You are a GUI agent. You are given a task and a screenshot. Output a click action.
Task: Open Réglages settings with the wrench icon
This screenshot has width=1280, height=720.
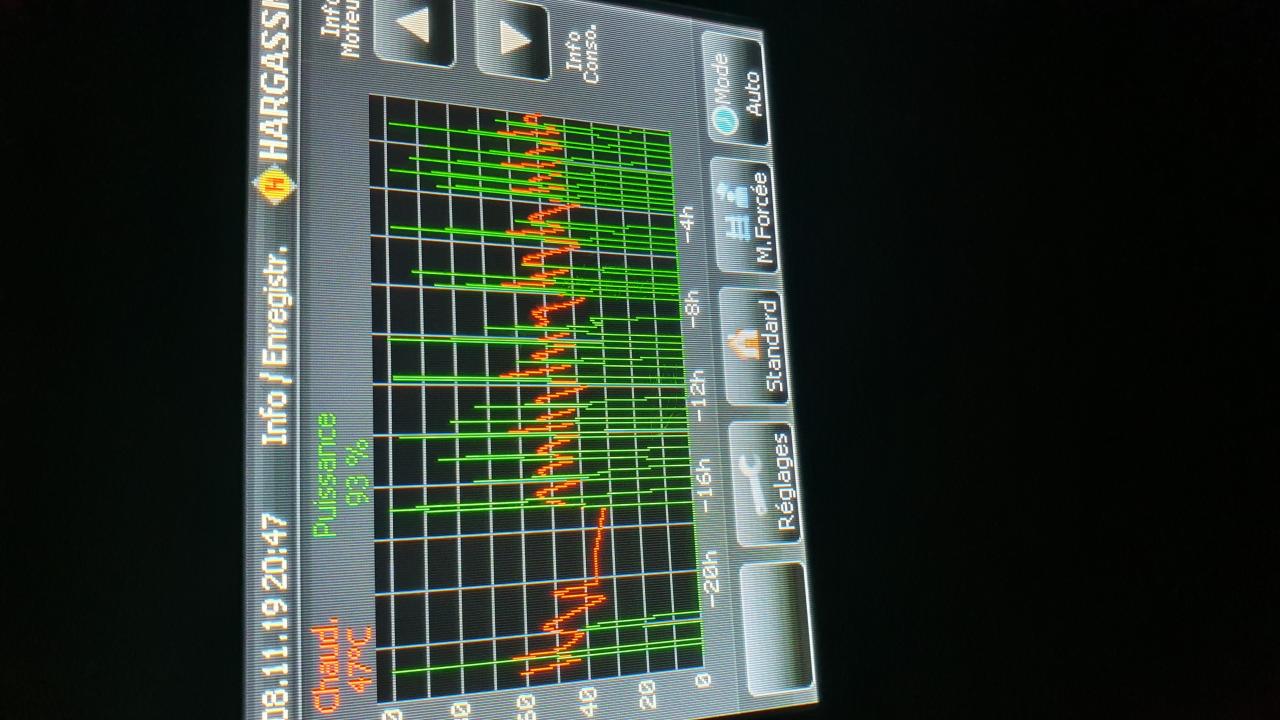point(768,483)
